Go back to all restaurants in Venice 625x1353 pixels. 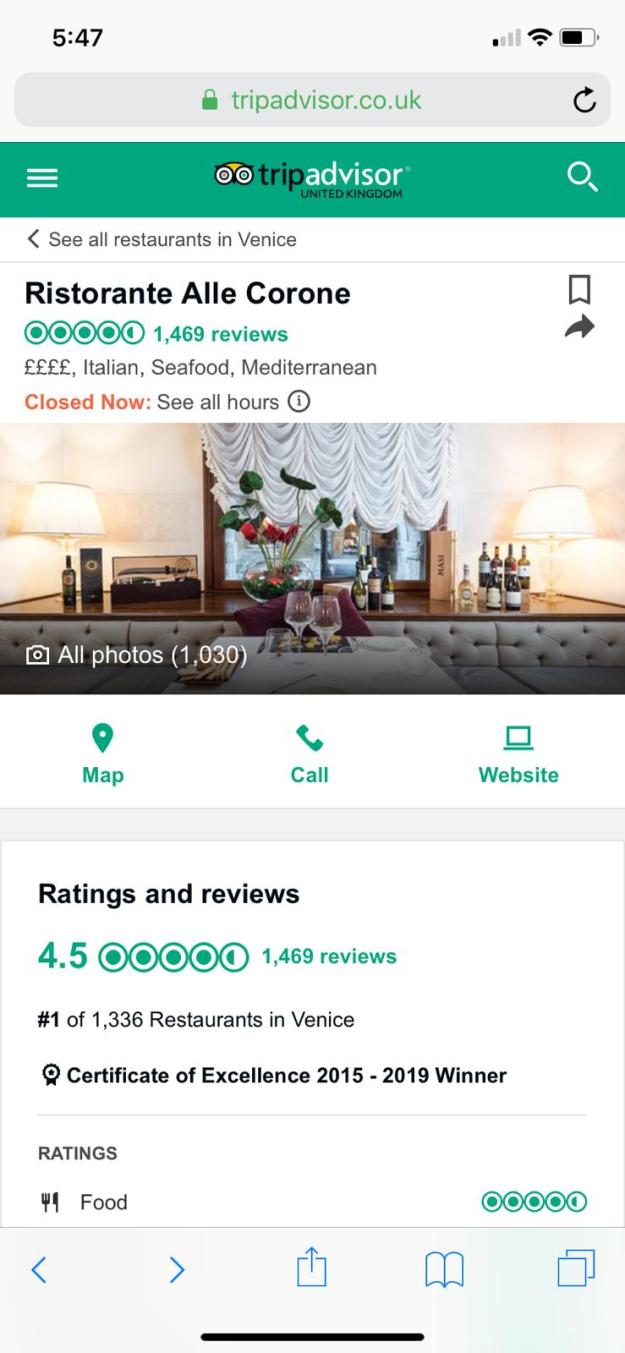(x=162, y=240)
